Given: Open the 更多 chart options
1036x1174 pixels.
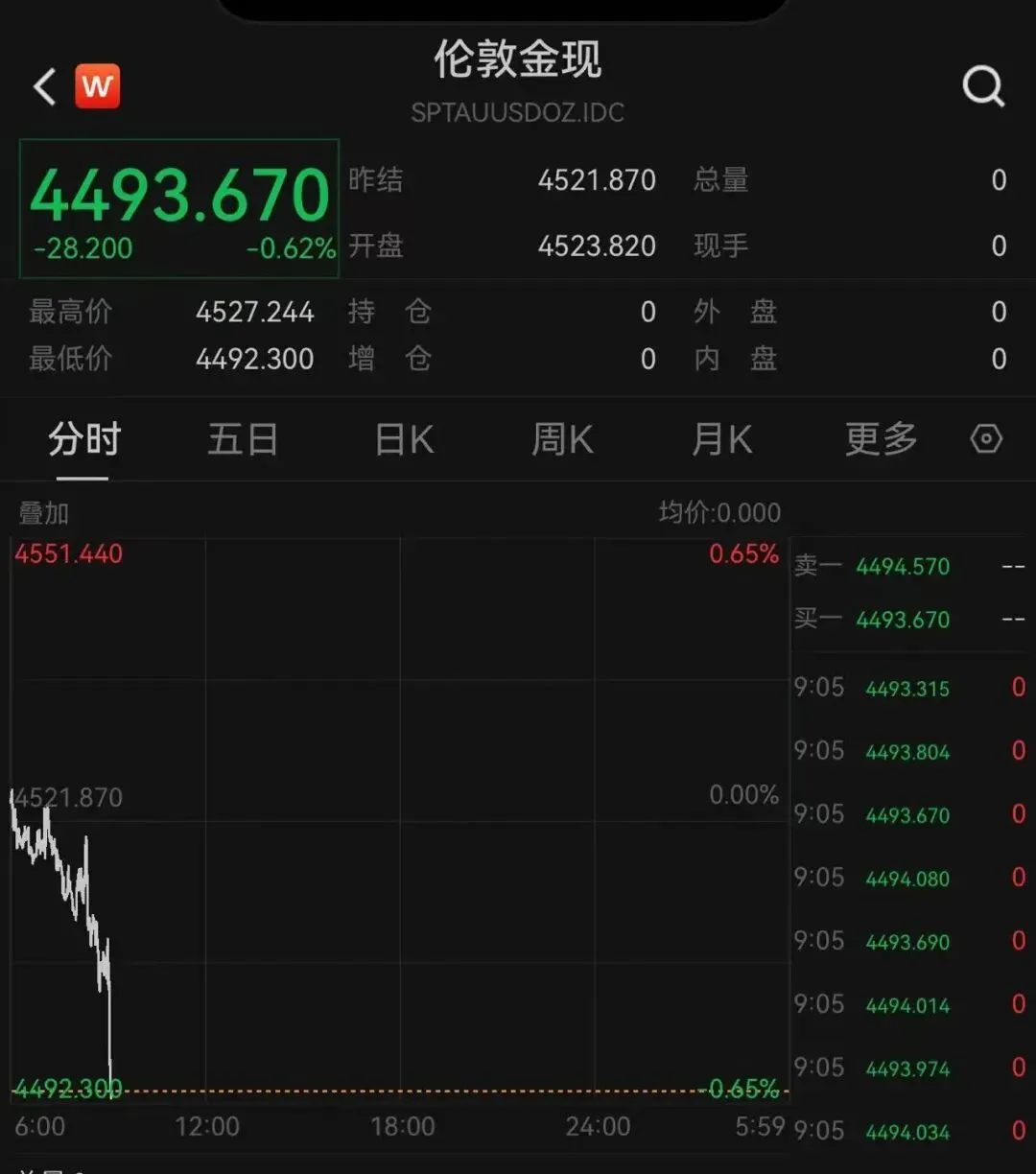Looking at the screenshot, I should pos(881,439).
